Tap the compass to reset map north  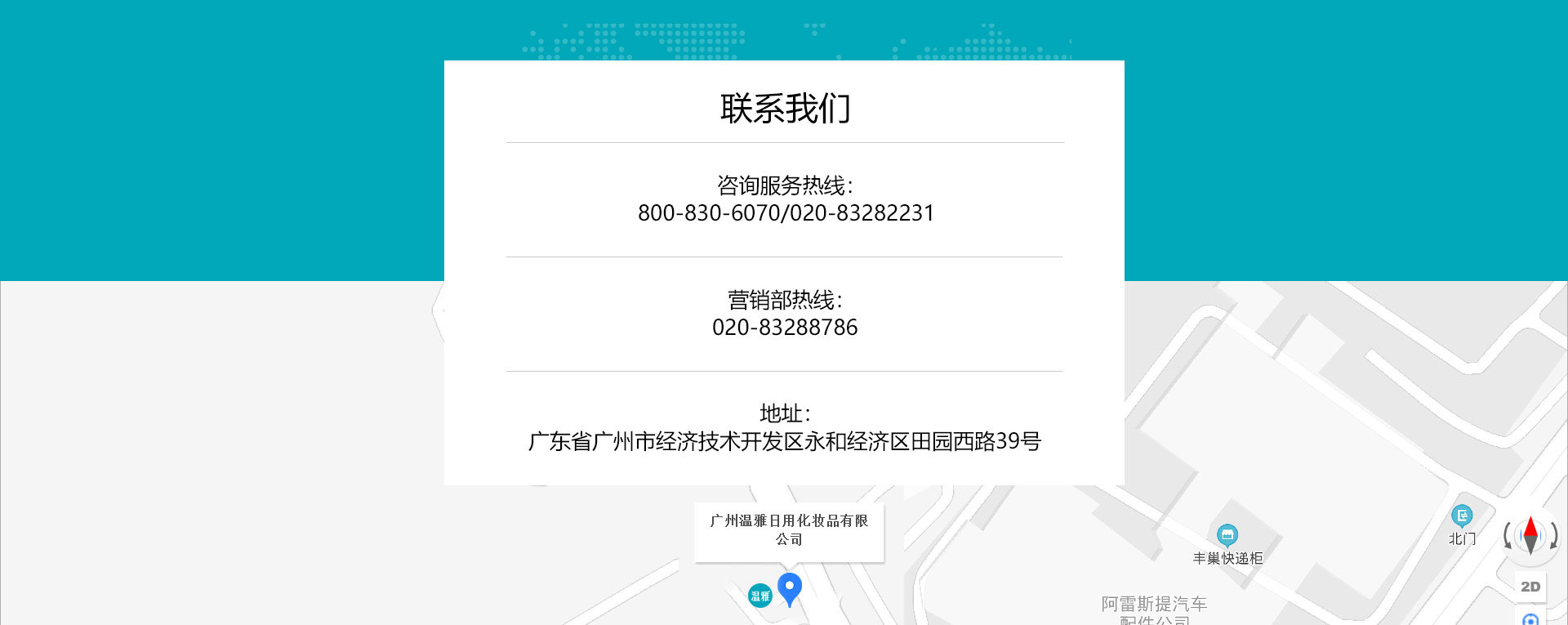1530,536
